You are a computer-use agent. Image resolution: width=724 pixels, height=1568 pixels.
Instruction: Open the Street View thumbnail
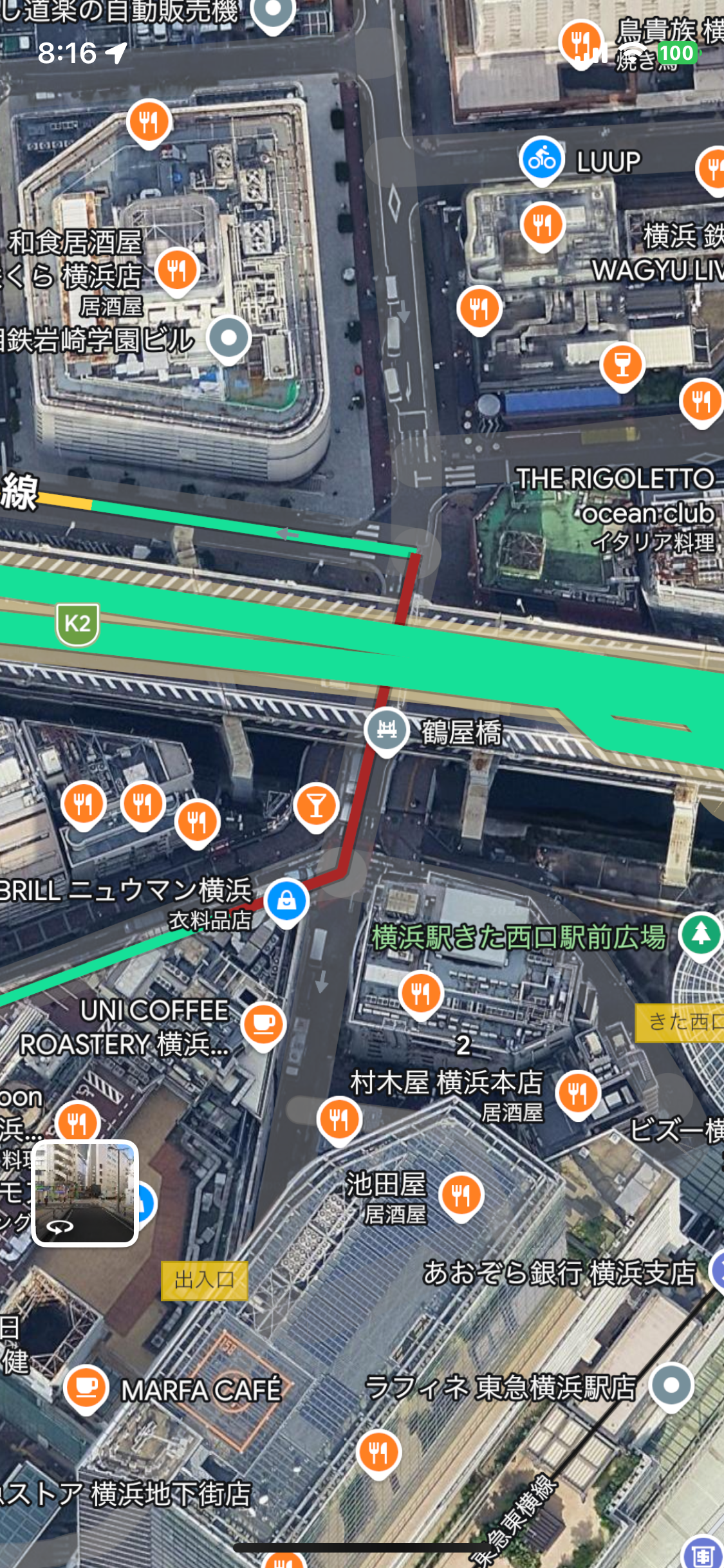pos(85,1193)
